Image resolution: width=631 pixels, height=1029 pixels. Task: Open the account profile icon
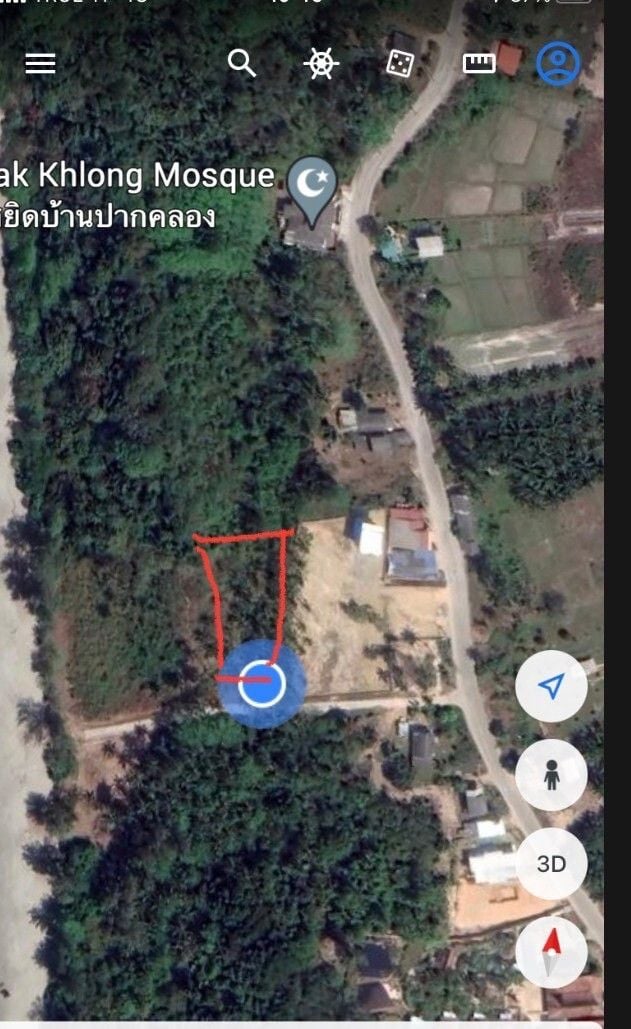click(558, 64)
